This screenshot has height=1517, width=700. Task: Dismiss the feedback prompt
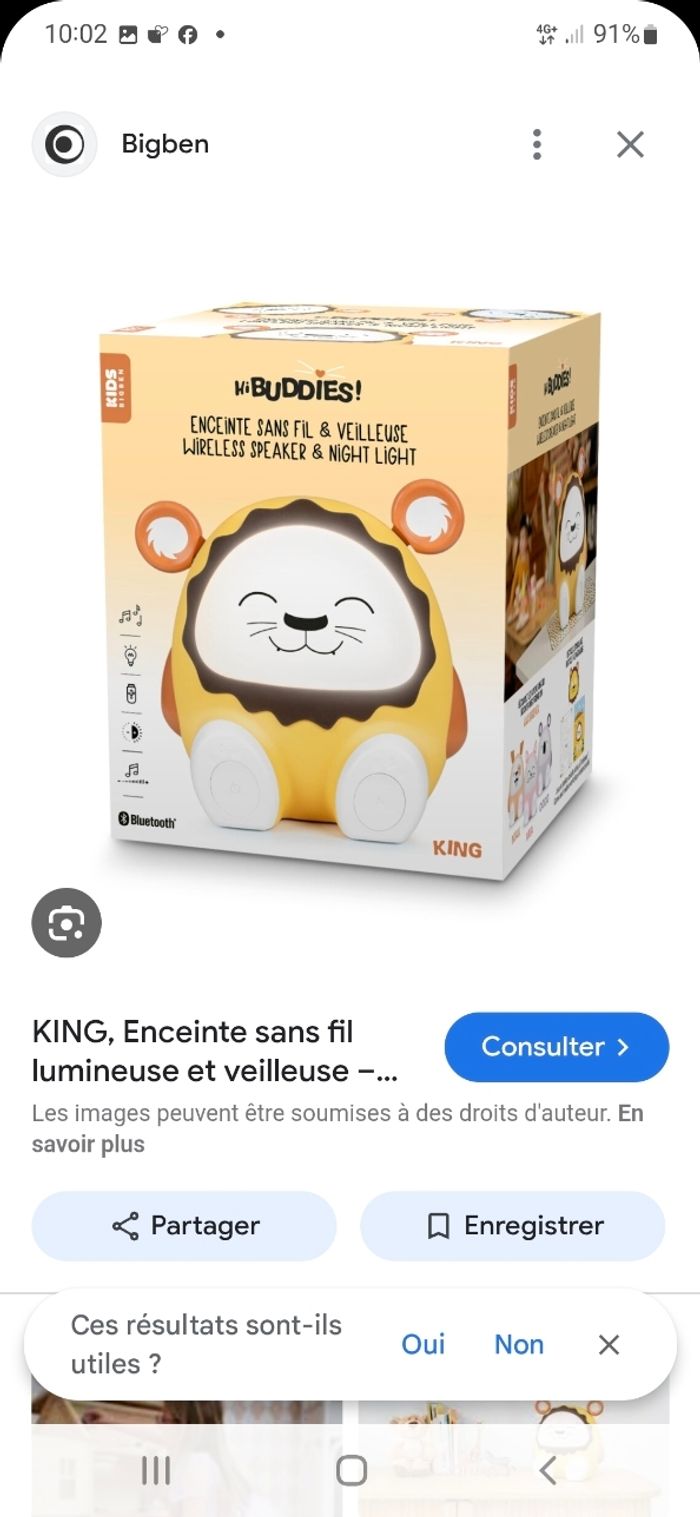pyautogui.click(x=609, y=1344)
